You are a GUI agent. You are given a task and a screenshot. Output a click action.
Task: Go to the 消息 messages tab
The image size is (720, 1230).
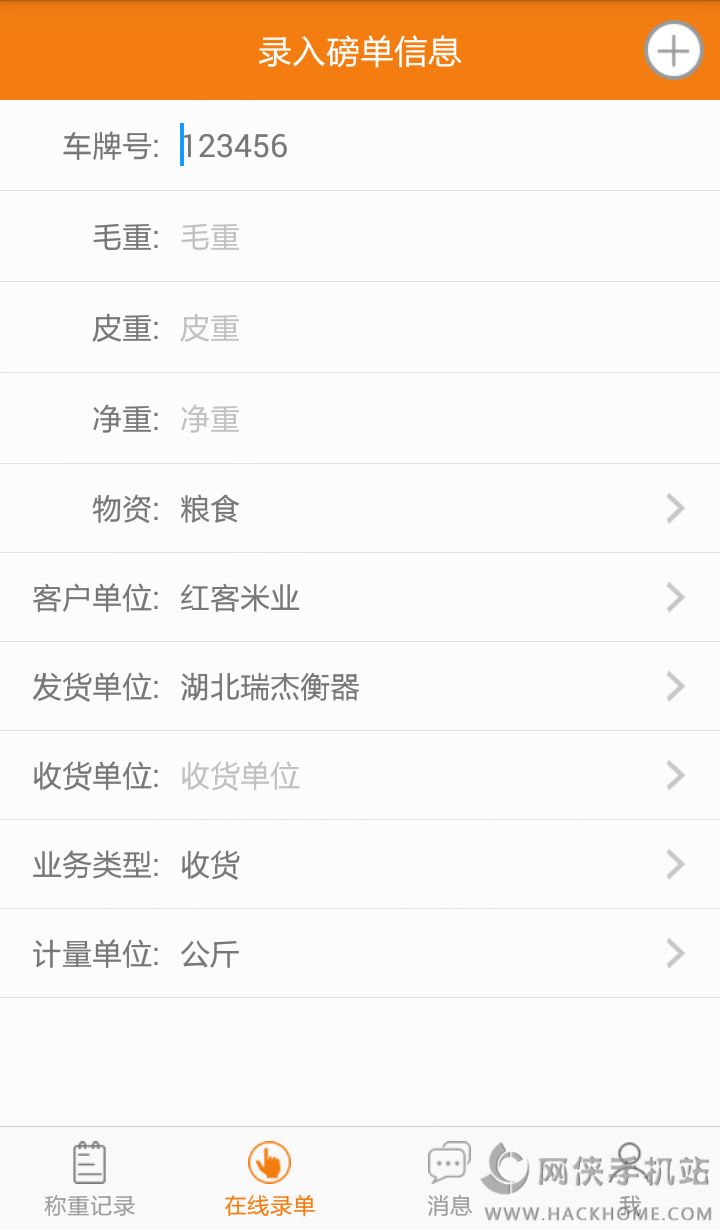point(449,1180)
